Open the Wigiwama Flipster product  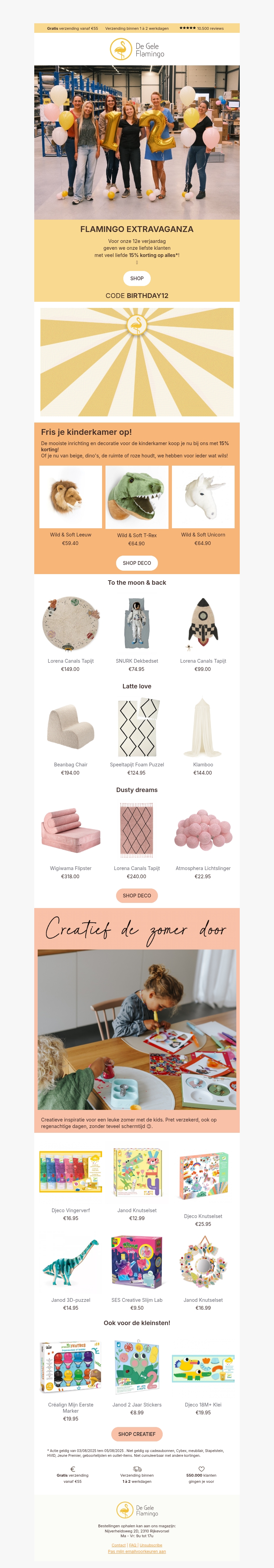(71, 831)
